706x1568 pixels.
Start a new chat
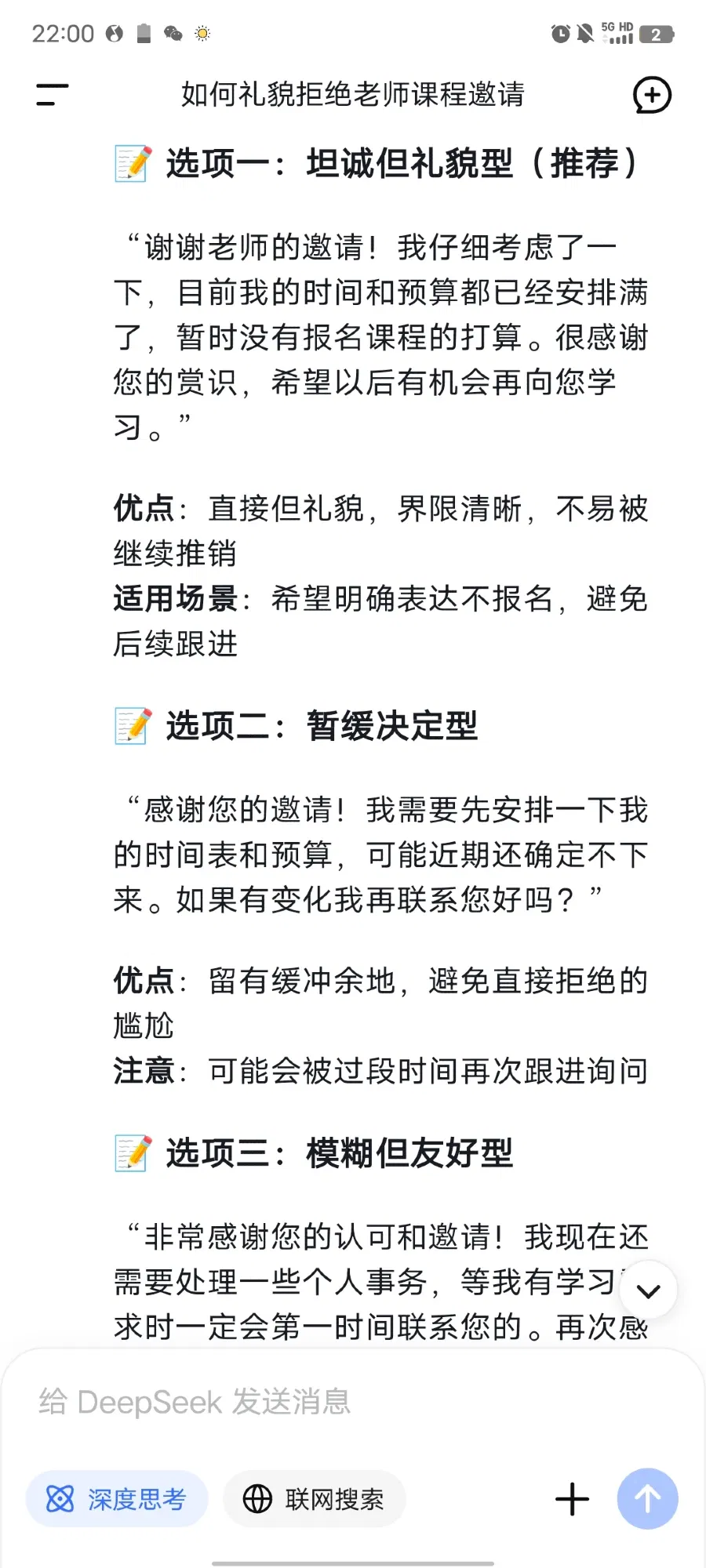(652, 95)
